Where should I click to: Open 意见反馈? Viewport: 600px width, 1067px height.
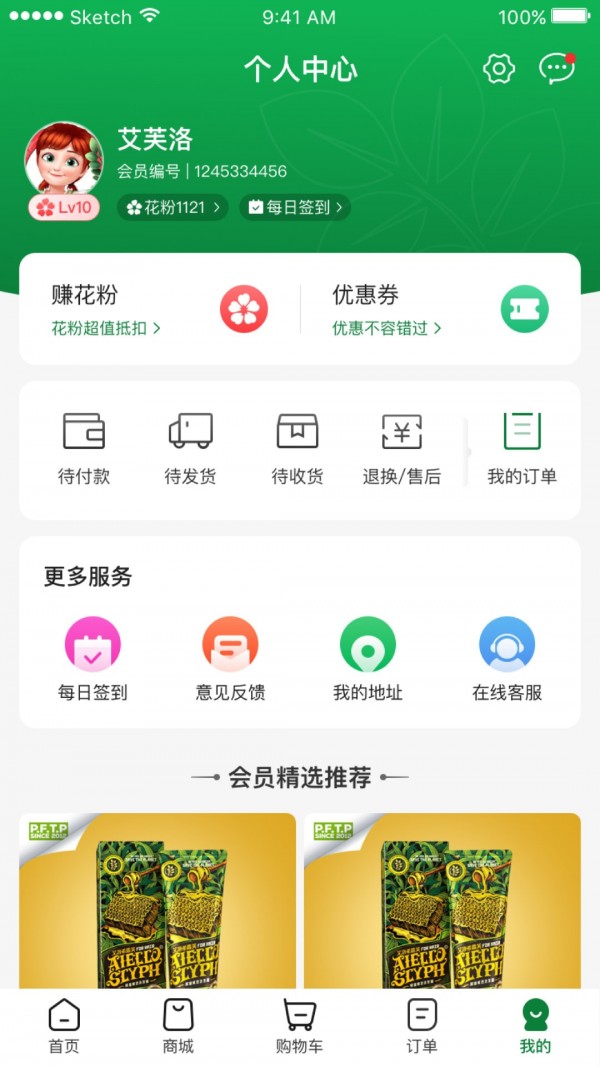pos(230,659)
